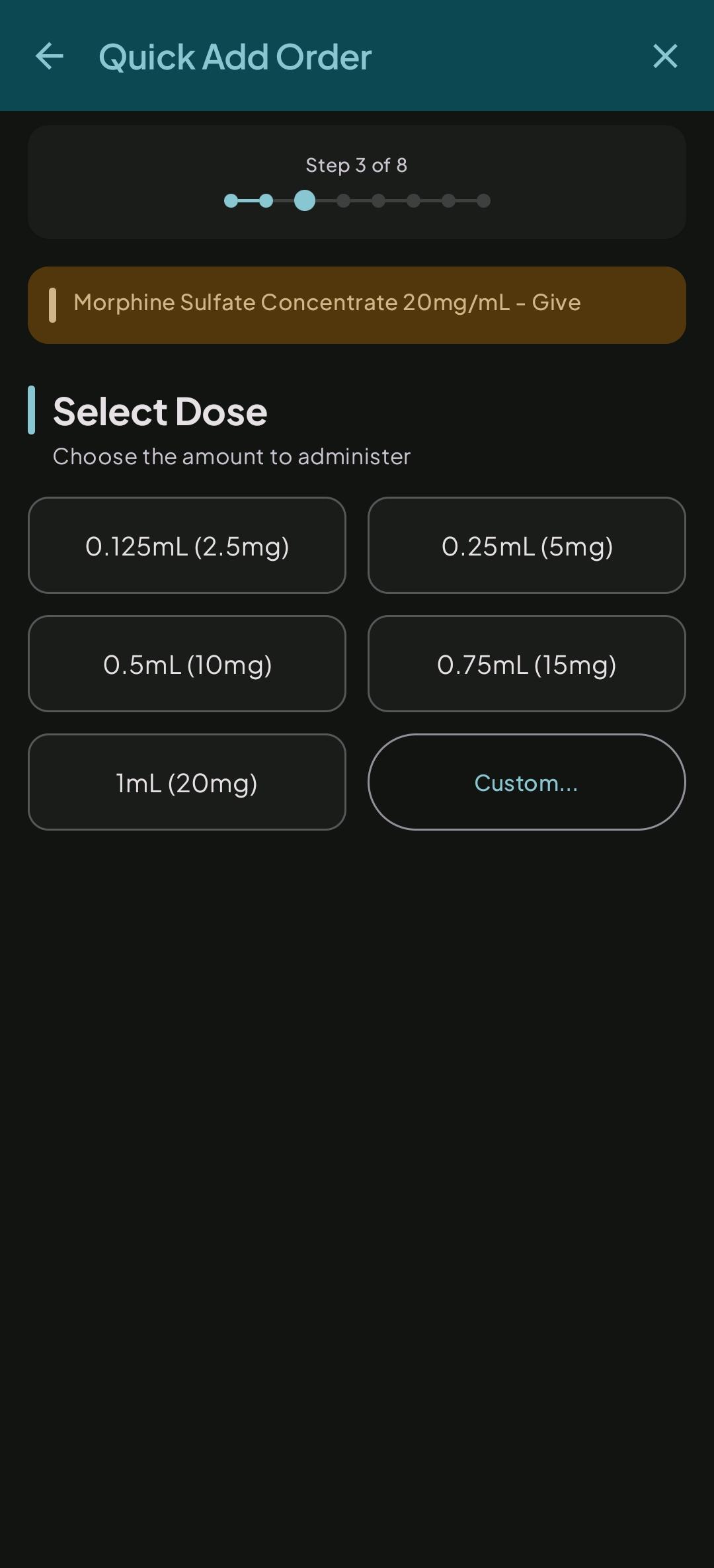Click the back arrow to return to previous step
Viewport: 714px width, 1568px height.
pyautogui.click(x=50, y=57)
